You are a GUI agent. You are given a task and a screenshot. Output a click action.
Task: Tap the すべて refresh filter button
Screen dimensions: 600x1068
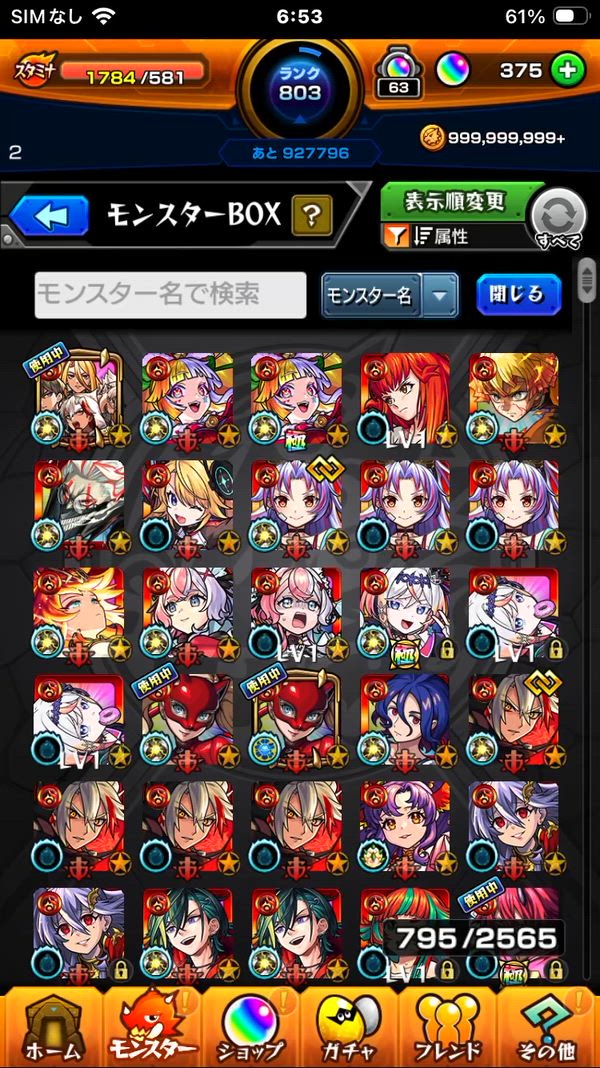558,217
